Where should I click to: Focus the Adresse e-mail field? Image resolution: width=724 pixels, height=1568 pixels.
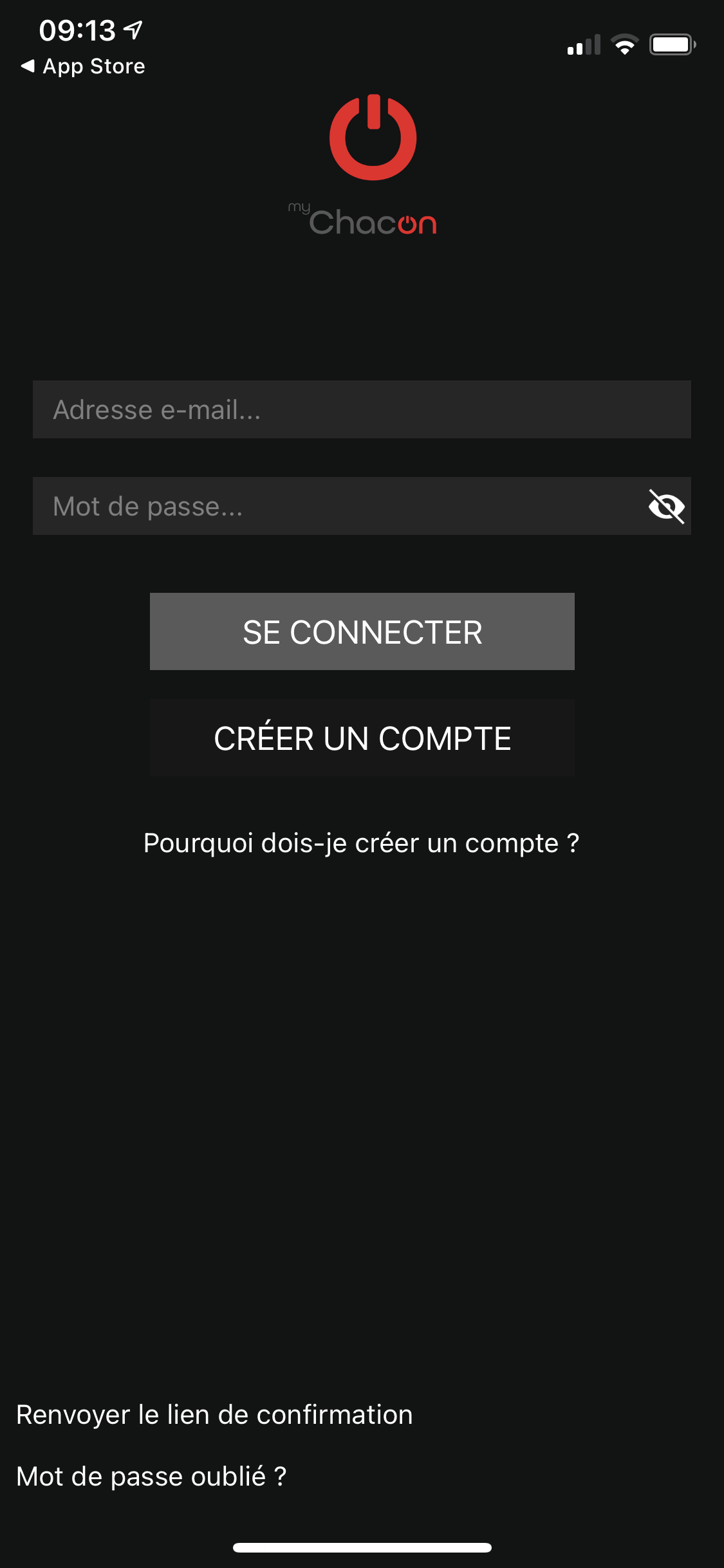(x=362, y=409)
